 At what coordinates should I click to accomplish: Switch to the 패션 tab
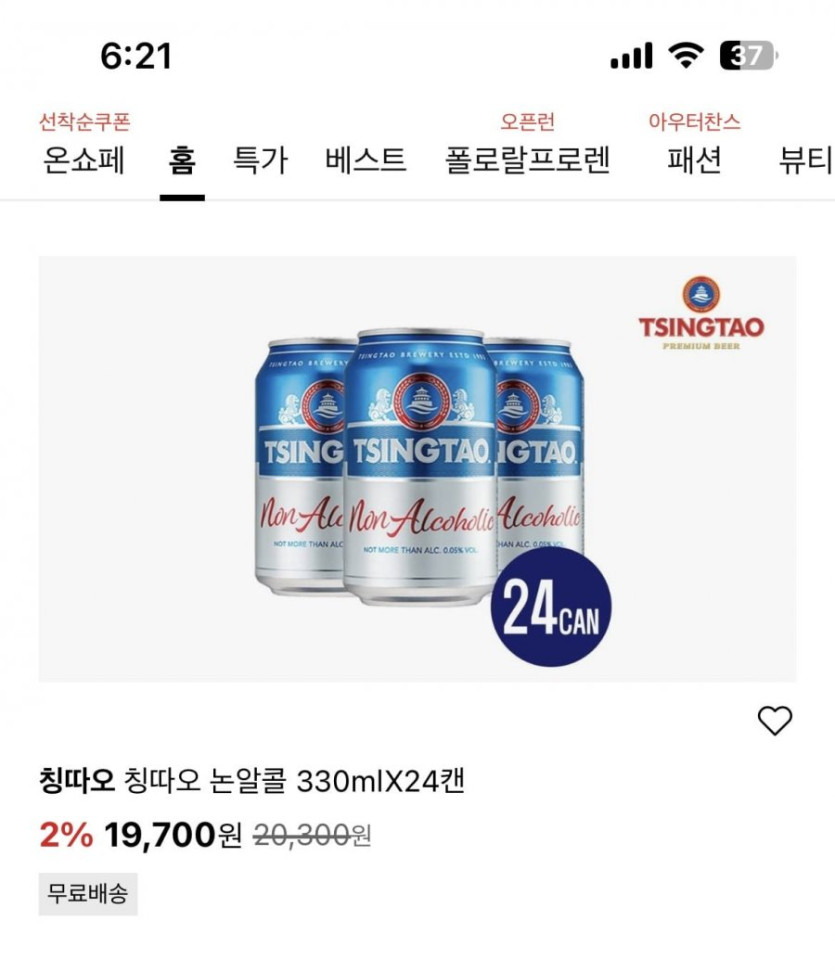coord(694,160)
